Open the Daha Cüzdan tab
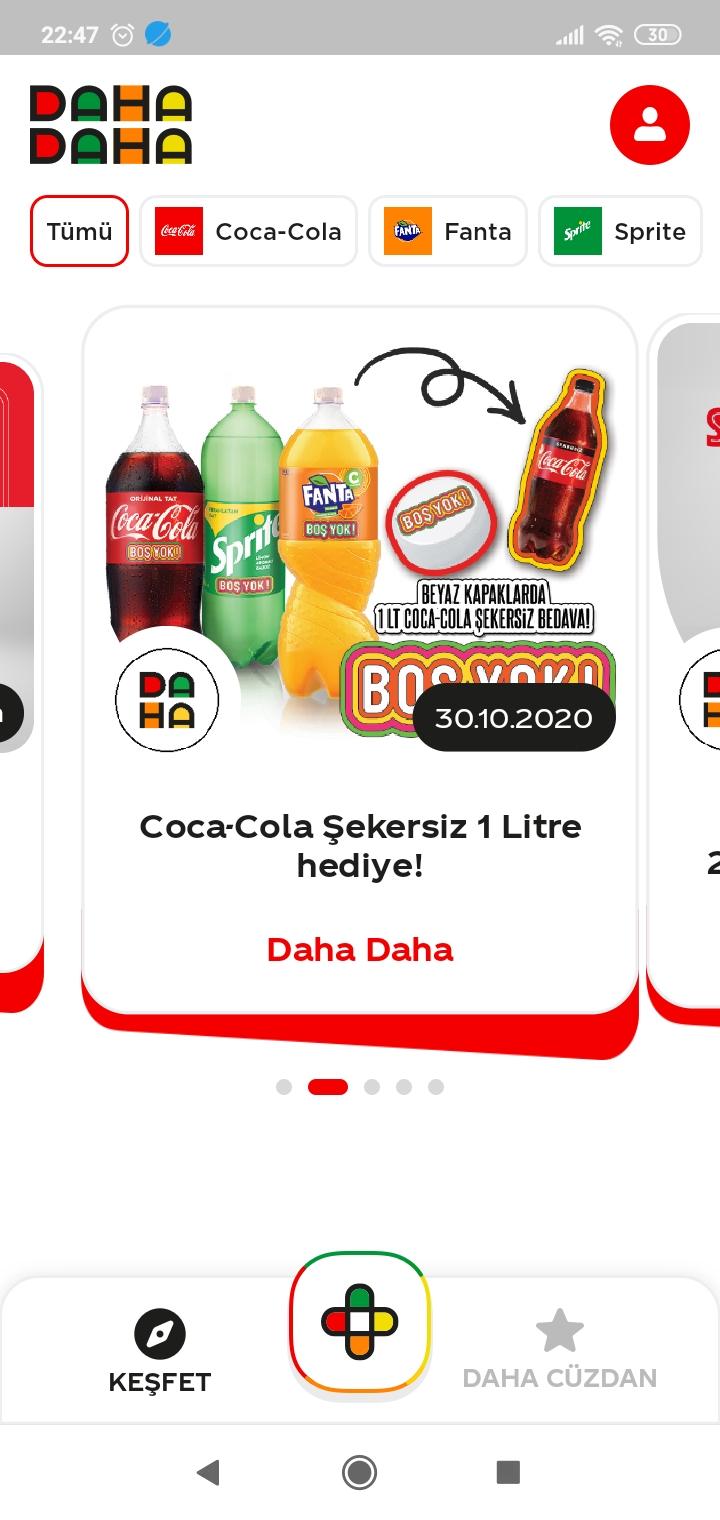 (x=559, y=1350)
